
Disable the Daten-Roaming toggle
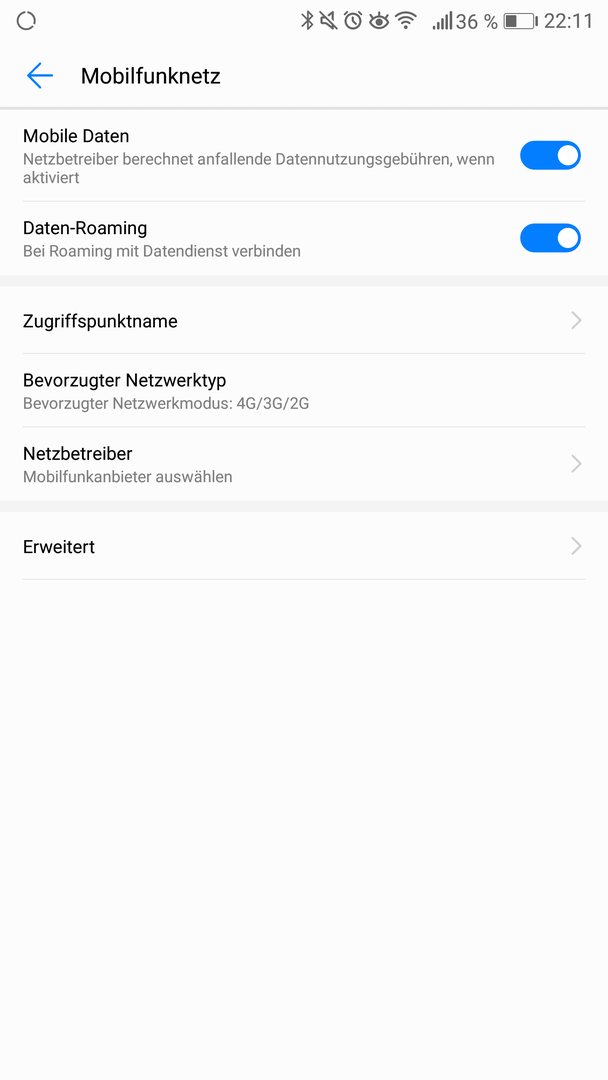tap(550, 238)
